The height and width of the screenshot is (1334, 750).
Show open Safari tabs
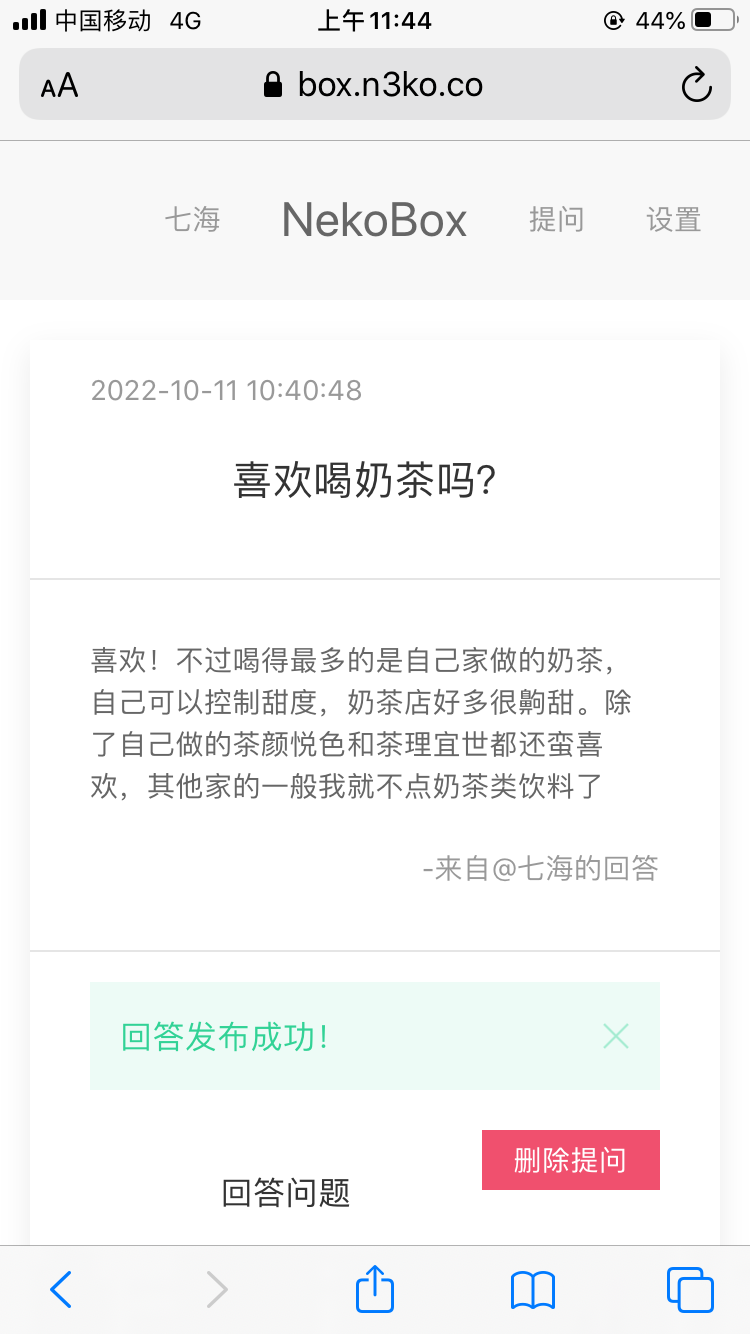[689, 1290]
